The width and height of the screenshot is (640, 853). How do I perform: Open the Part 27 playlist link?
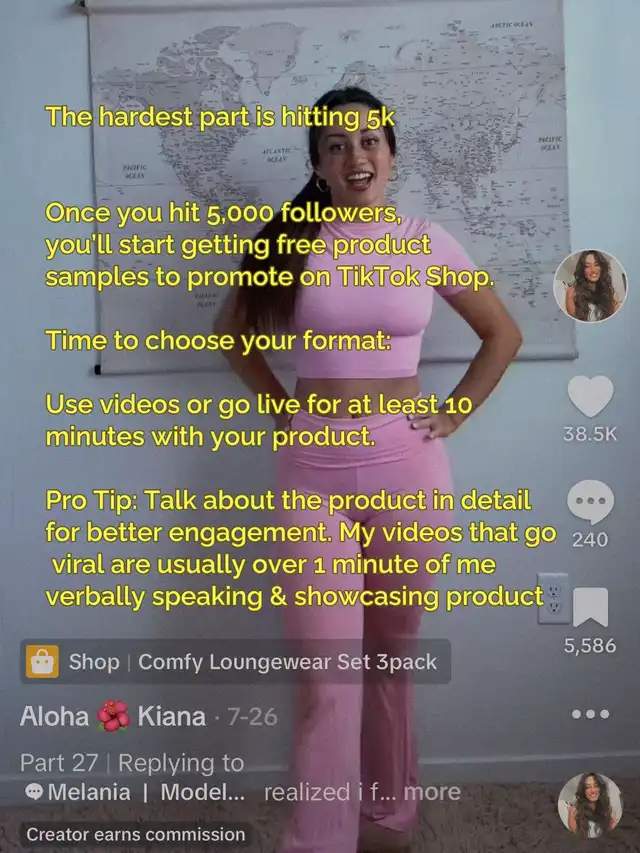click(x=59, y=763)
